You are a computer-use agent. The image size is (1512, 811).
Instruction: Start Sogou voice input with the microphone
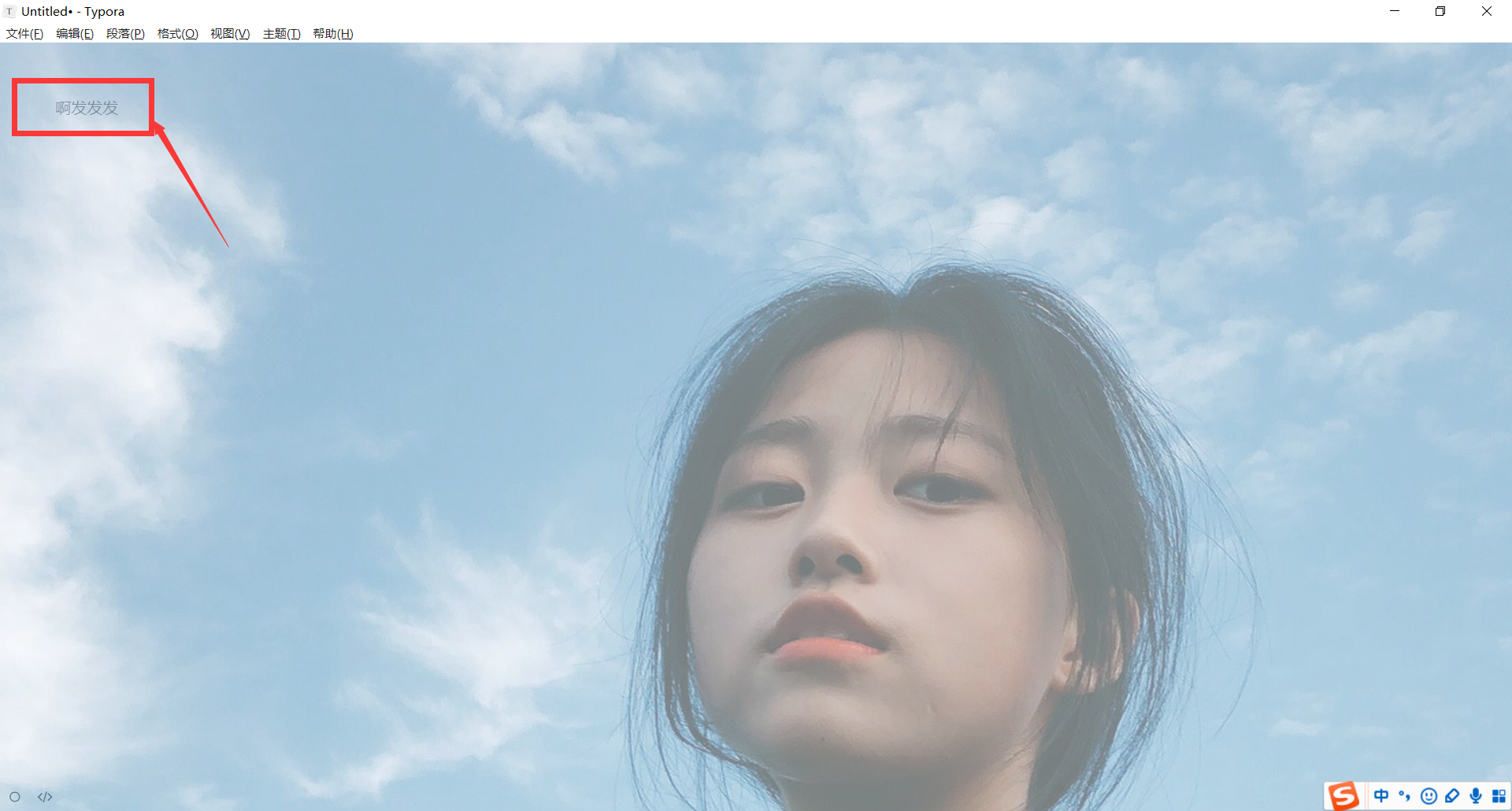[x=1476, y=796]
